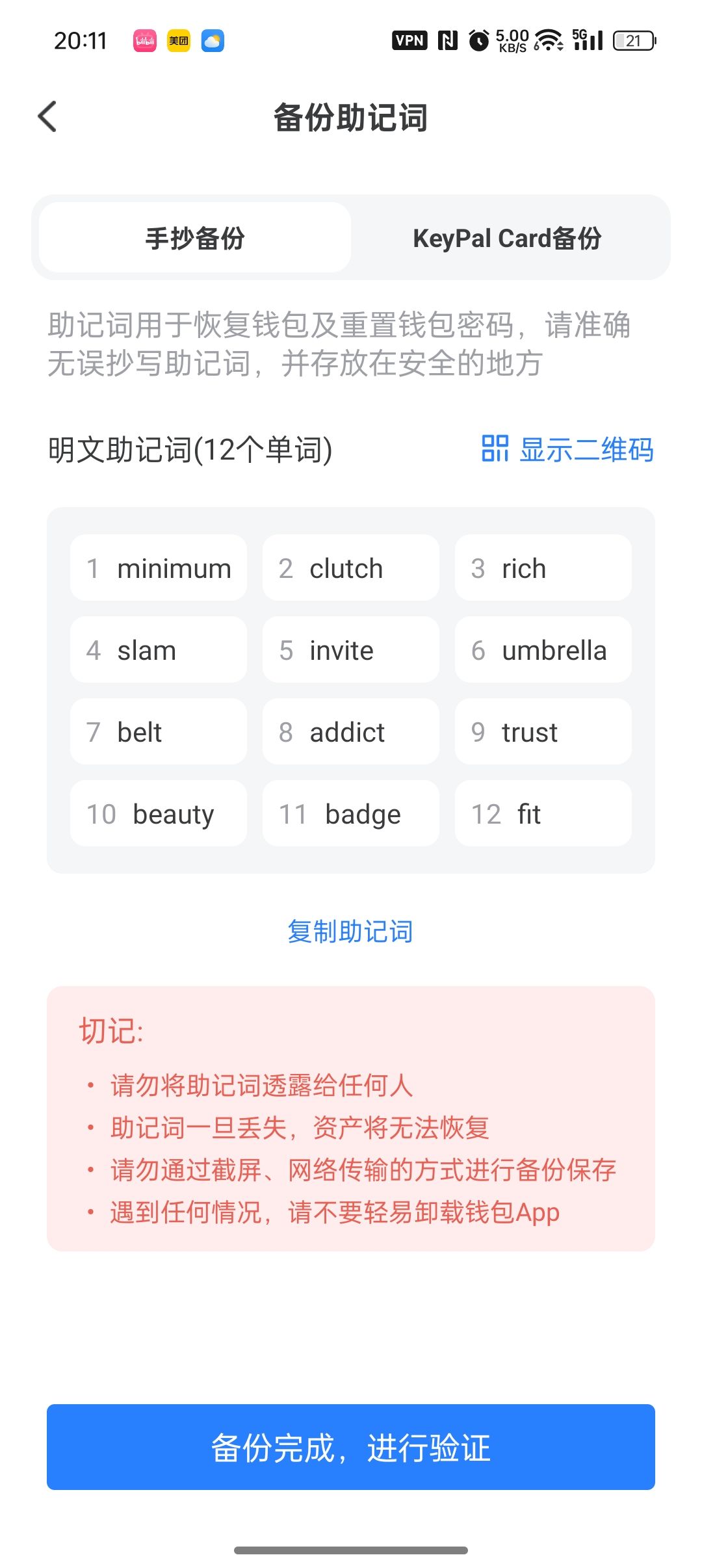Select the 手抄备份 tab
The width and height of the screenshot is (702, 1568).
195,238
